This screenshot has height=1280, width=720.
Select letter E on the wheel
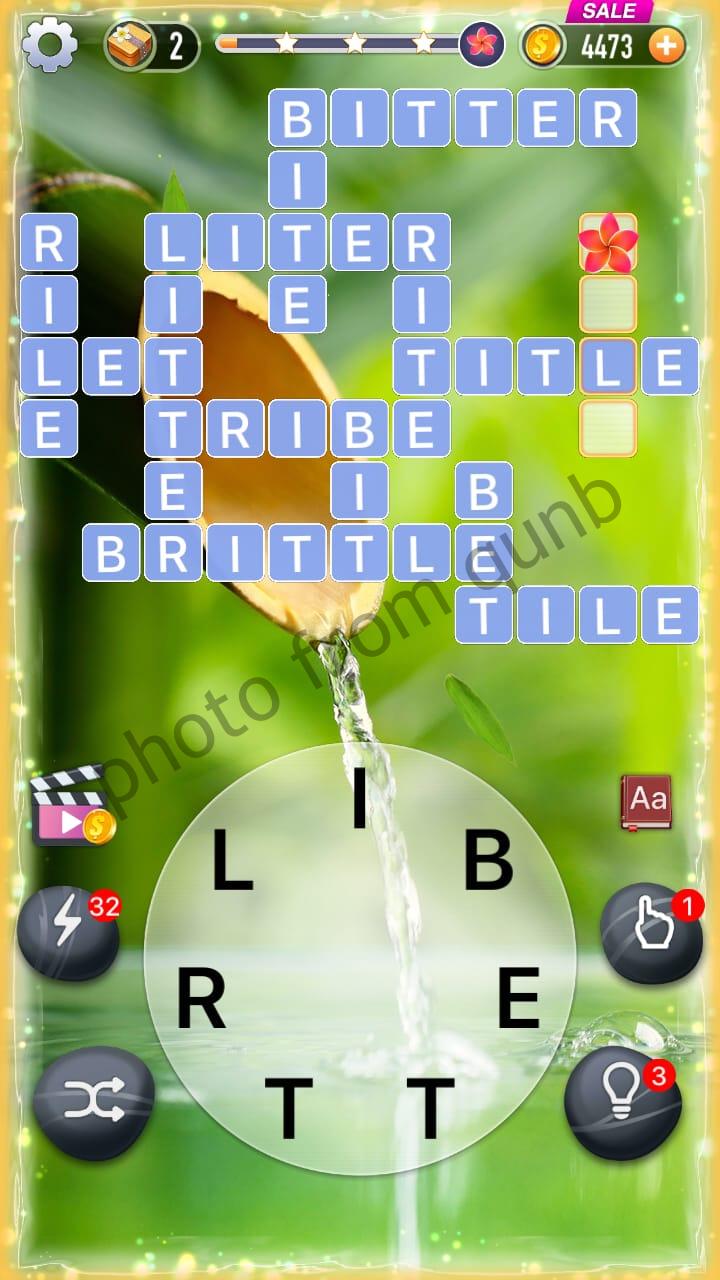coord(518,999)
